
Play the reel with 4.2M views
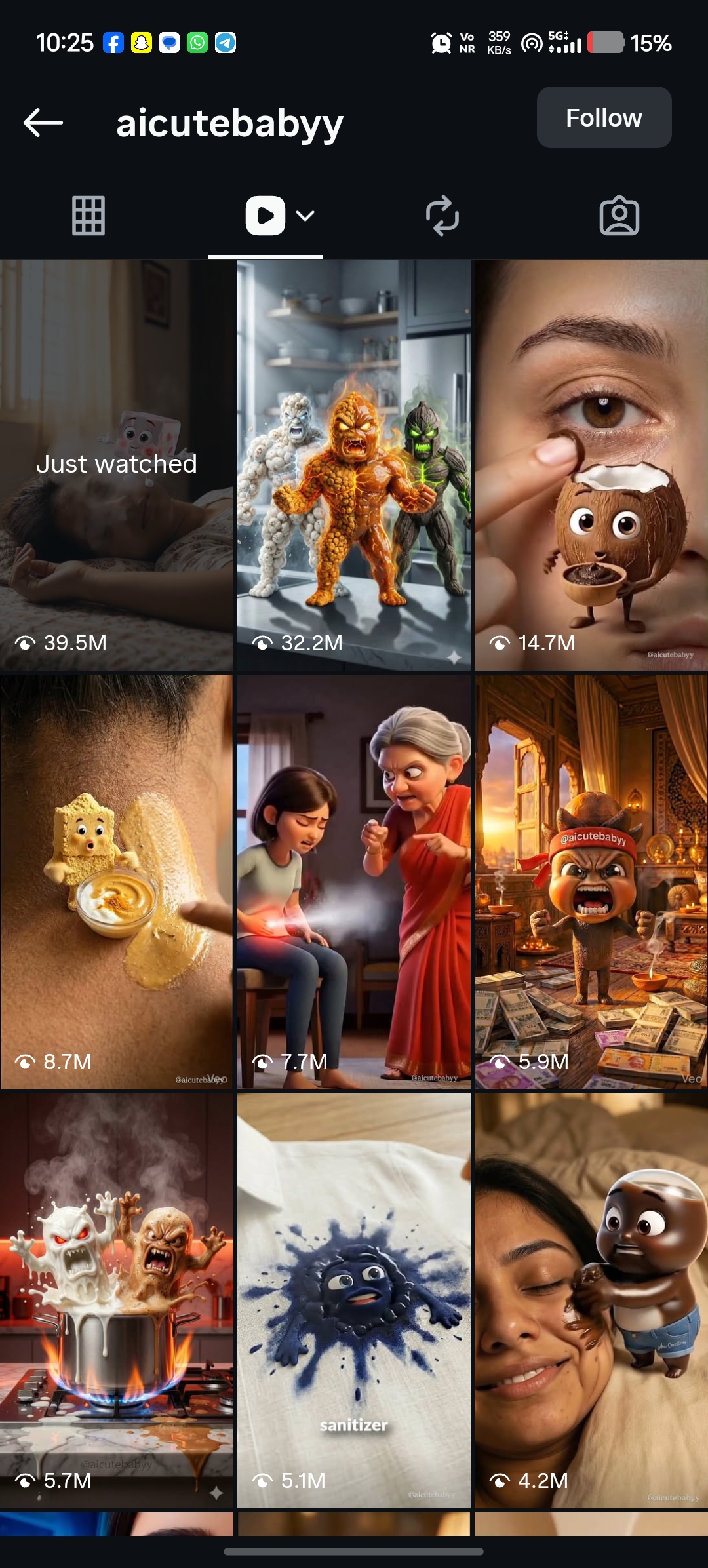[x=591, y=1300]
